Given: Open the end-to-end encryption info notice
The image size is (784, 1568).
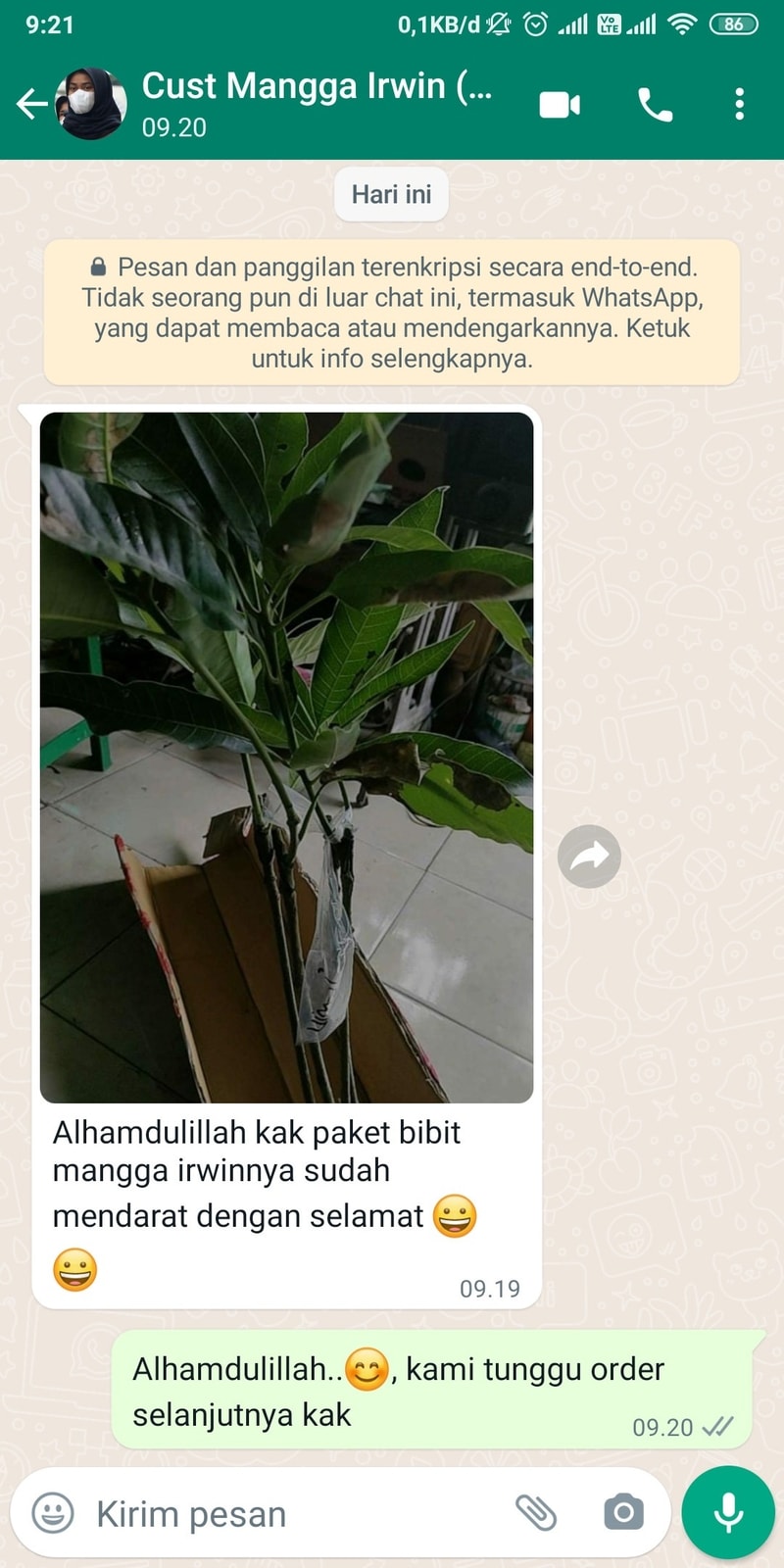Looking at the screenshot, I should 392,313.
